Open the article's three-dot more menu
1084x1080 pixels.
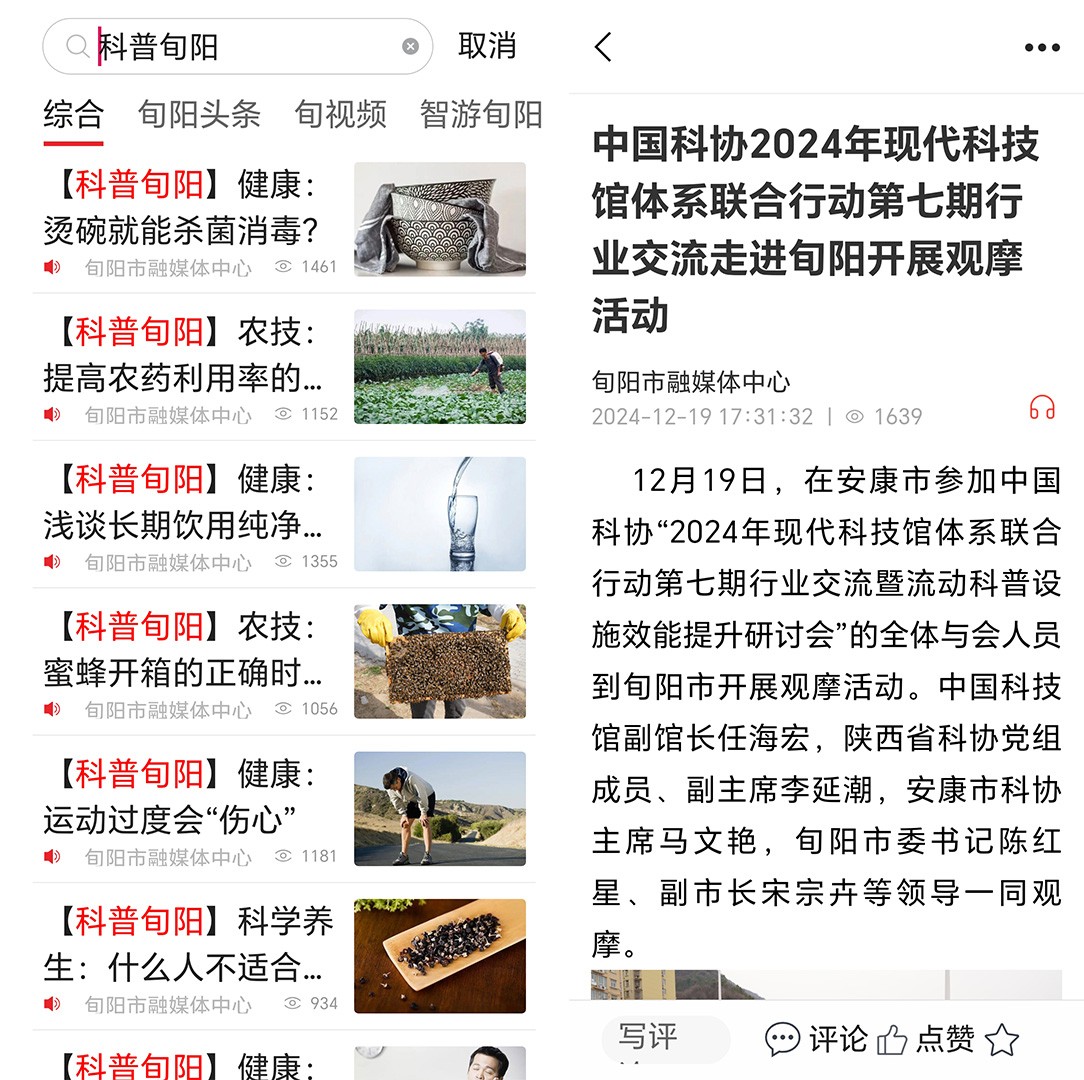[x=1041, y=47]
